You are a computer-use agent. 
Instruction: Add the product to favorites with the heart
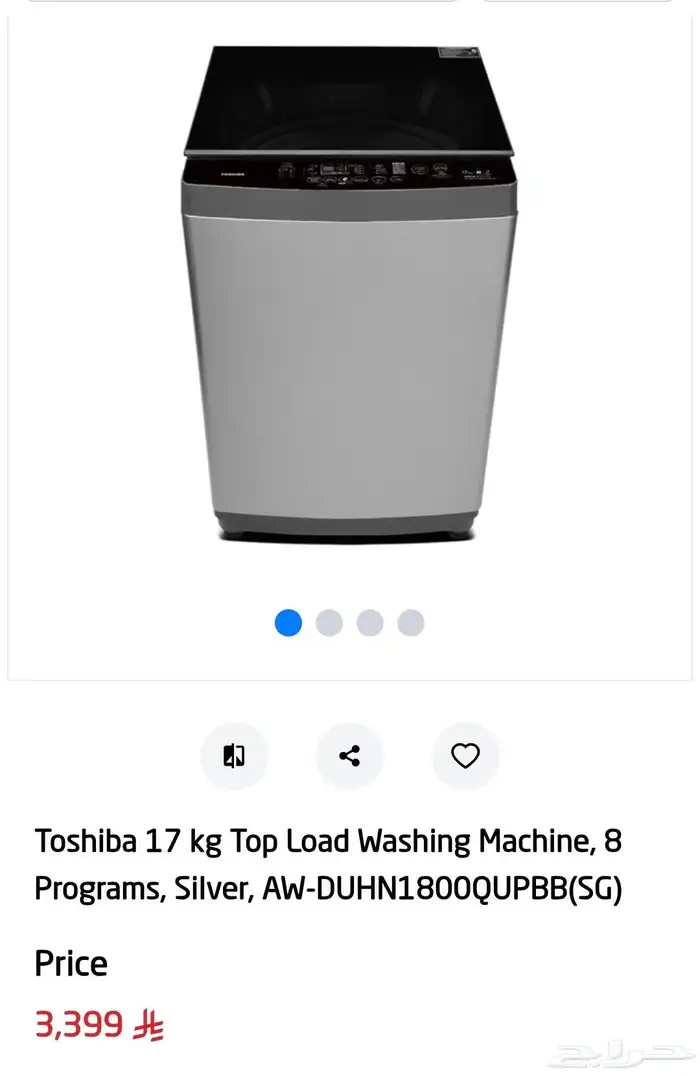coord(465,756)
